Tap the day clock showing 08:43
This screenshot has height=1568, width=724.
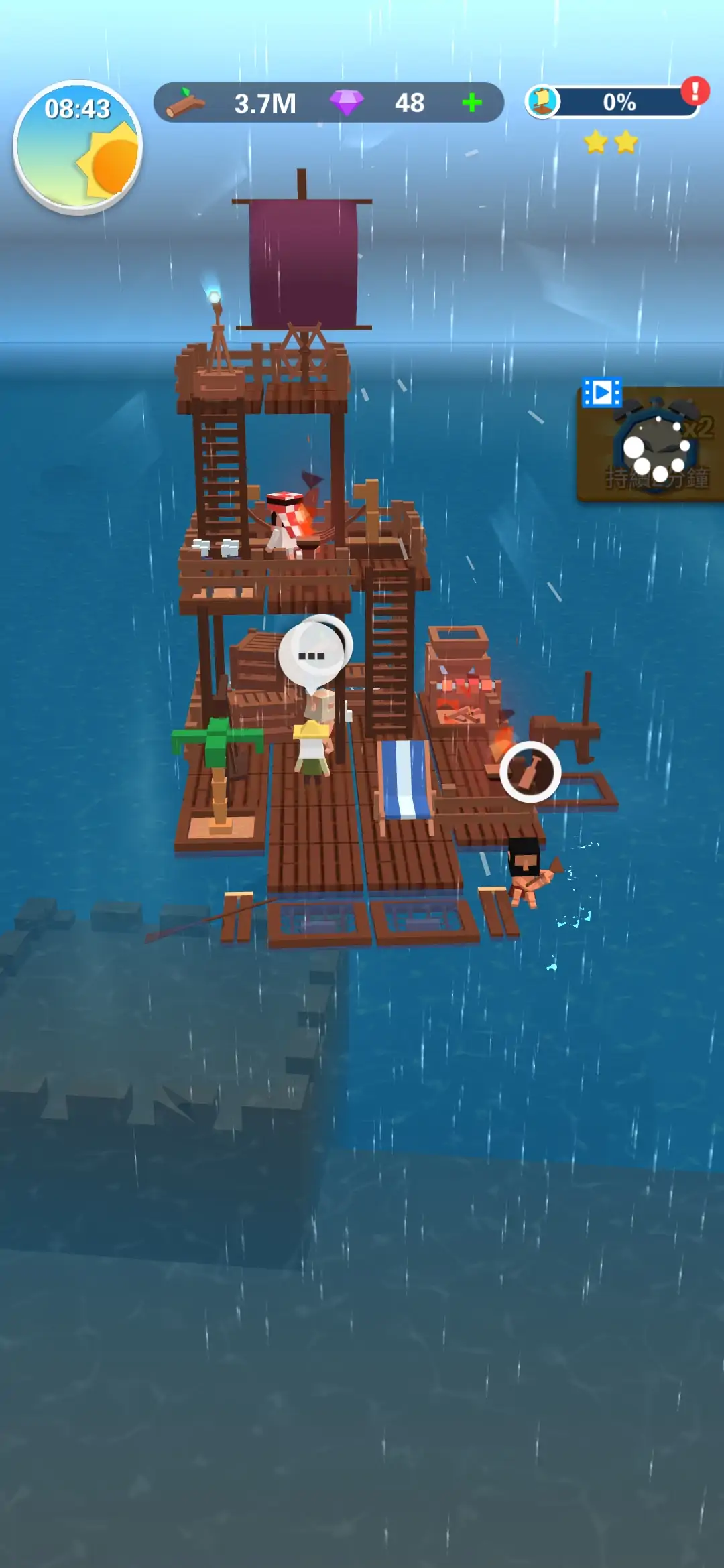click(x=78, y=147)
